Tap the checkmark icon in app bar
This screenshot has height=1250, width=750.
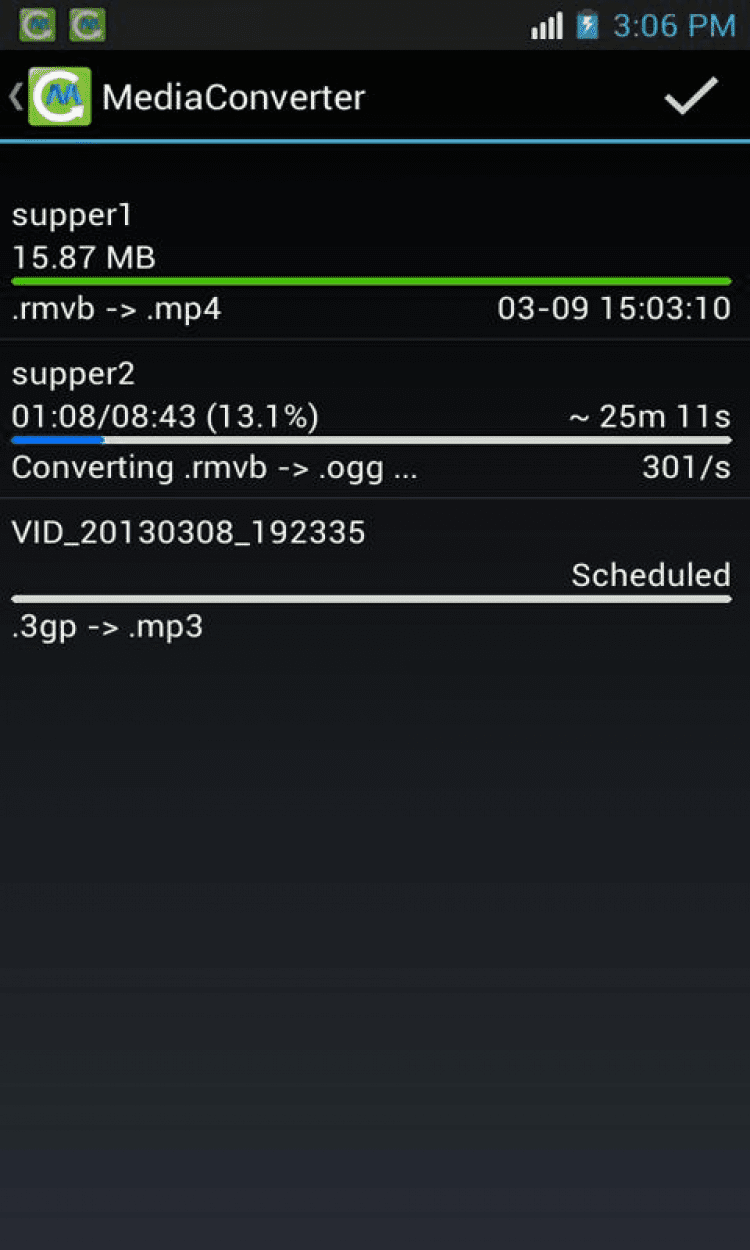point(691,96)
